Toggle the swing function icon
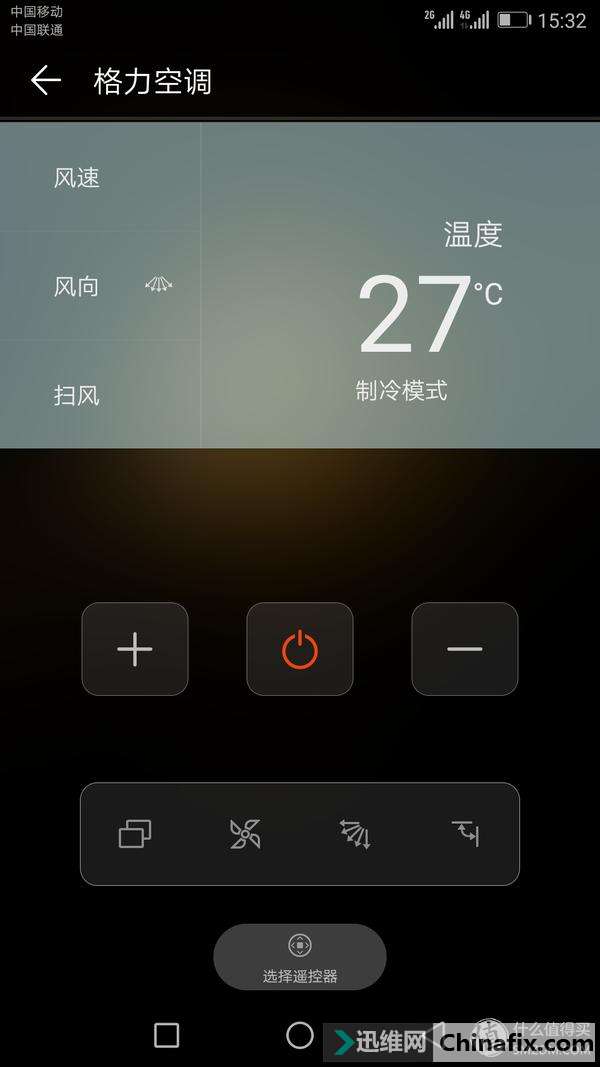Image resolution: width=600 pixels, height=1067 pixels. pyautogui.click(x=465, y=833)
